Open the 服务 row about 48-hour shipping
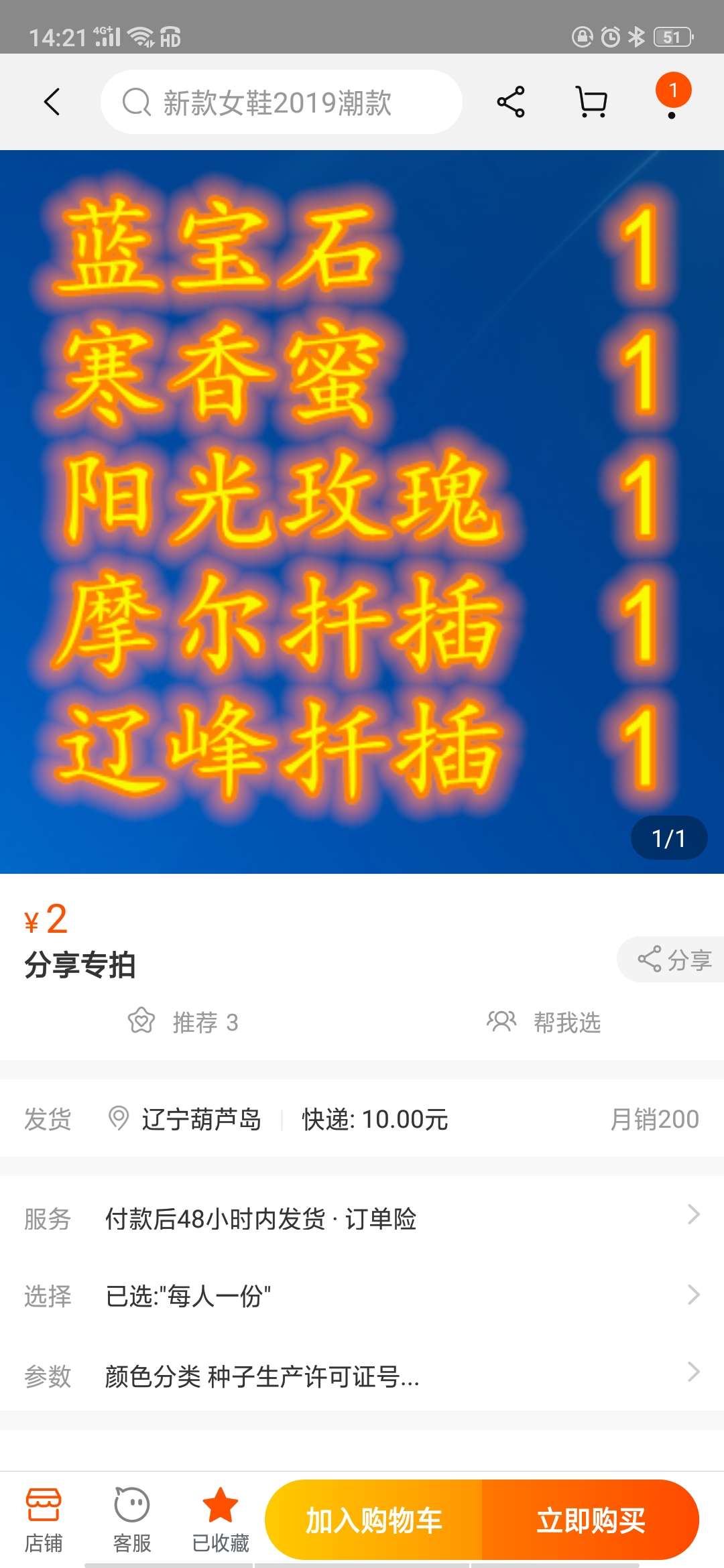724x1568 pixels. [x=362, y=1218]
